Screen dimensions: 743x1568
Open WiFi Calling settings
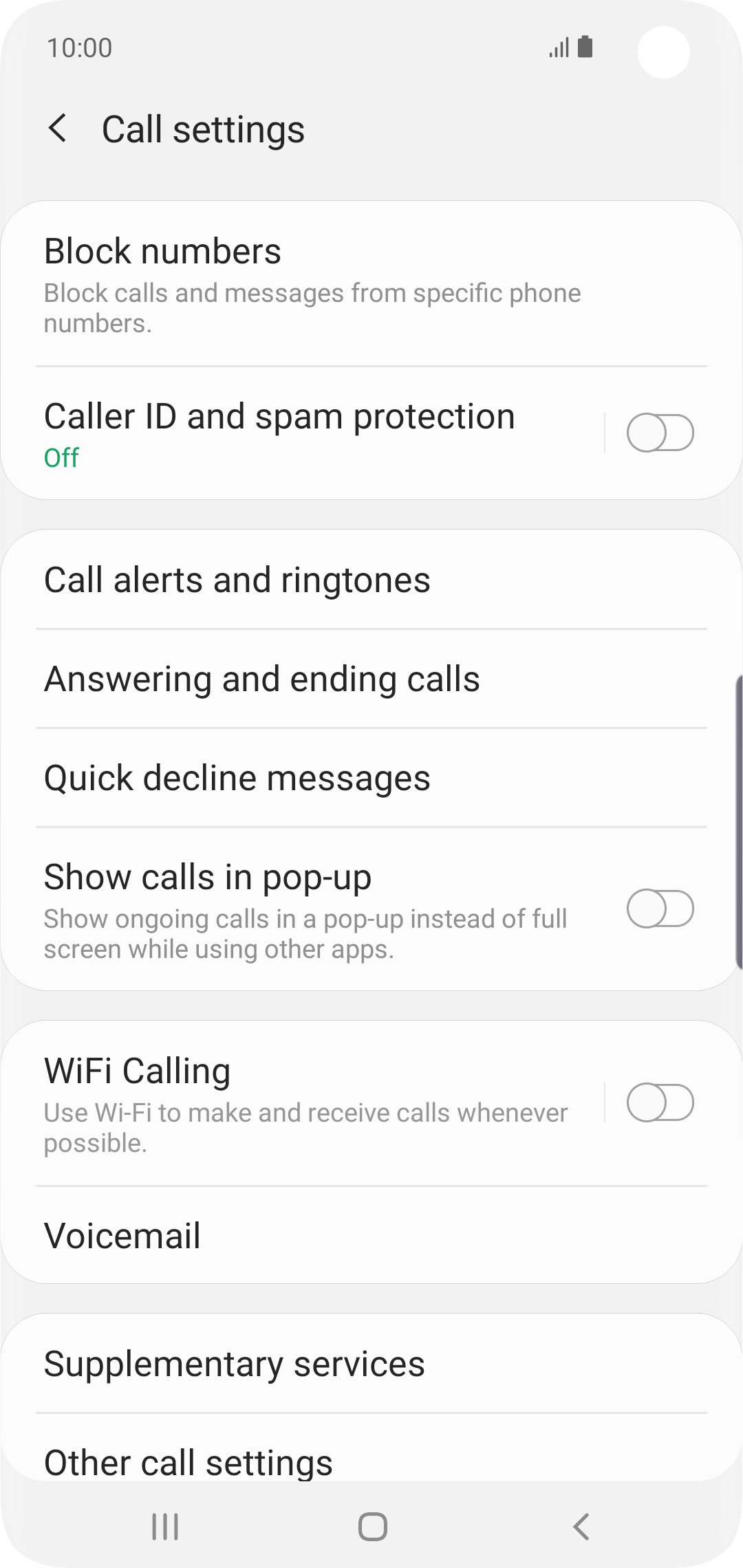[x=303, y=1103]
